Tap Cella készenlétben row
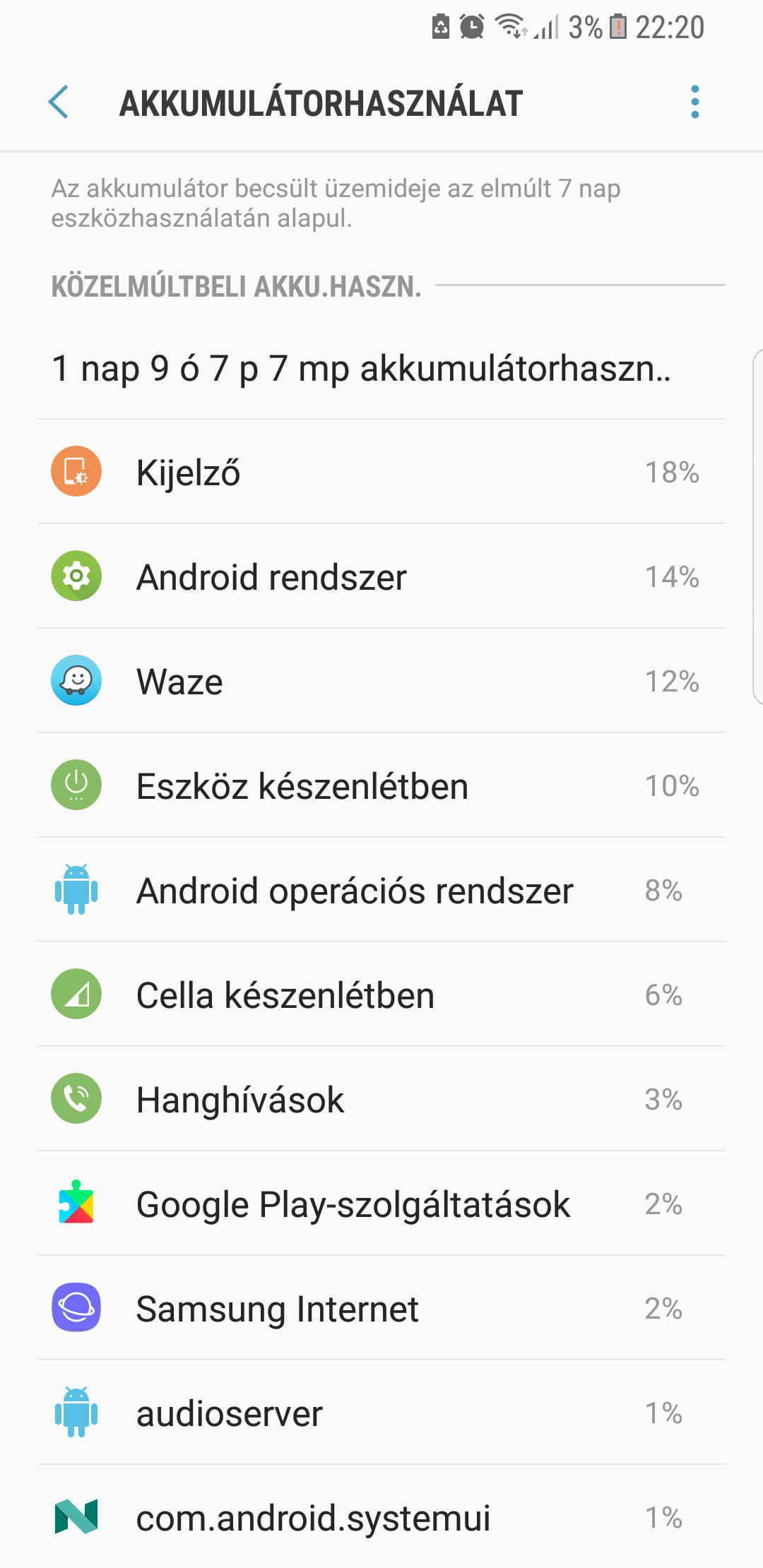Viewport: 763px width, 1568px height. (381, 994)
